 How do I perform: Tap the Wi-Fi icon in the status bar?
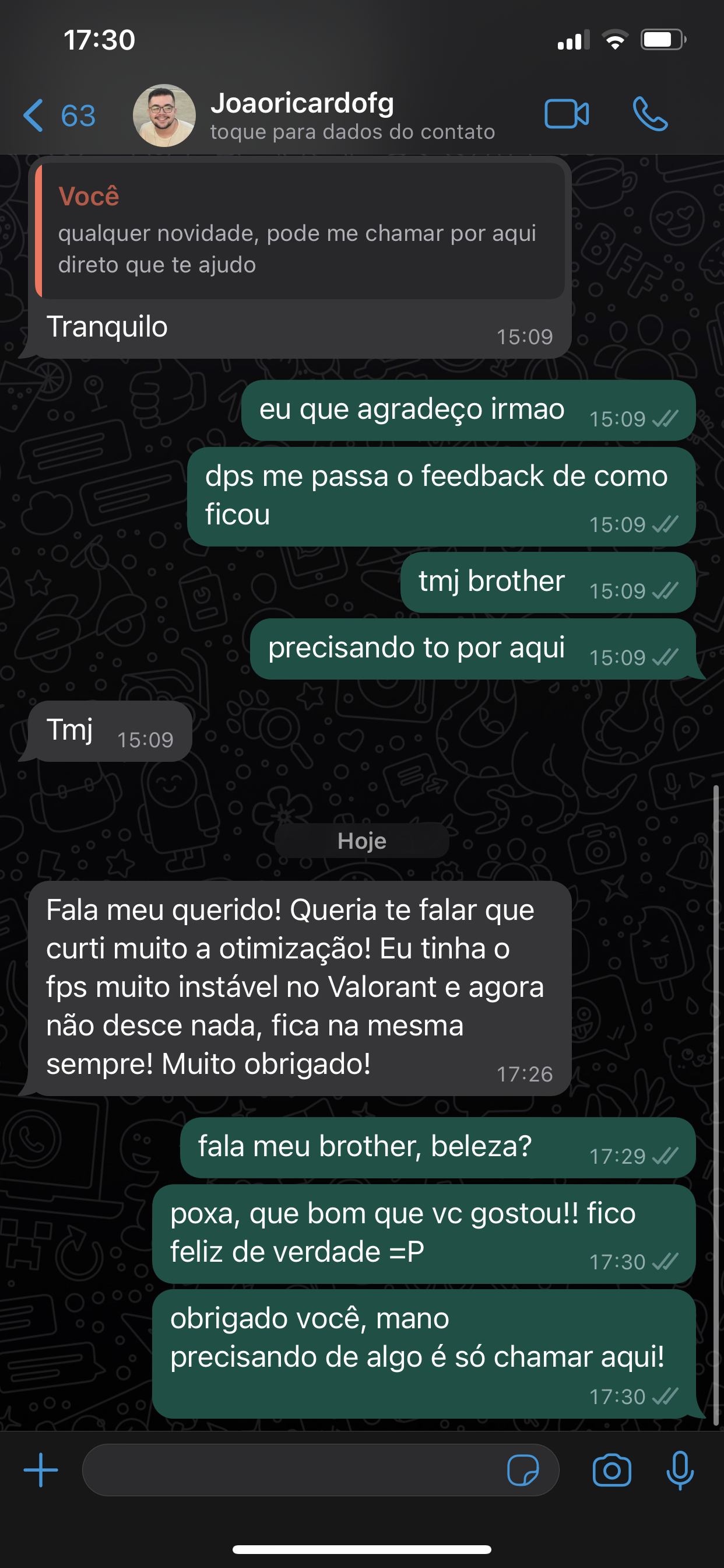click(x=616, y=40)
